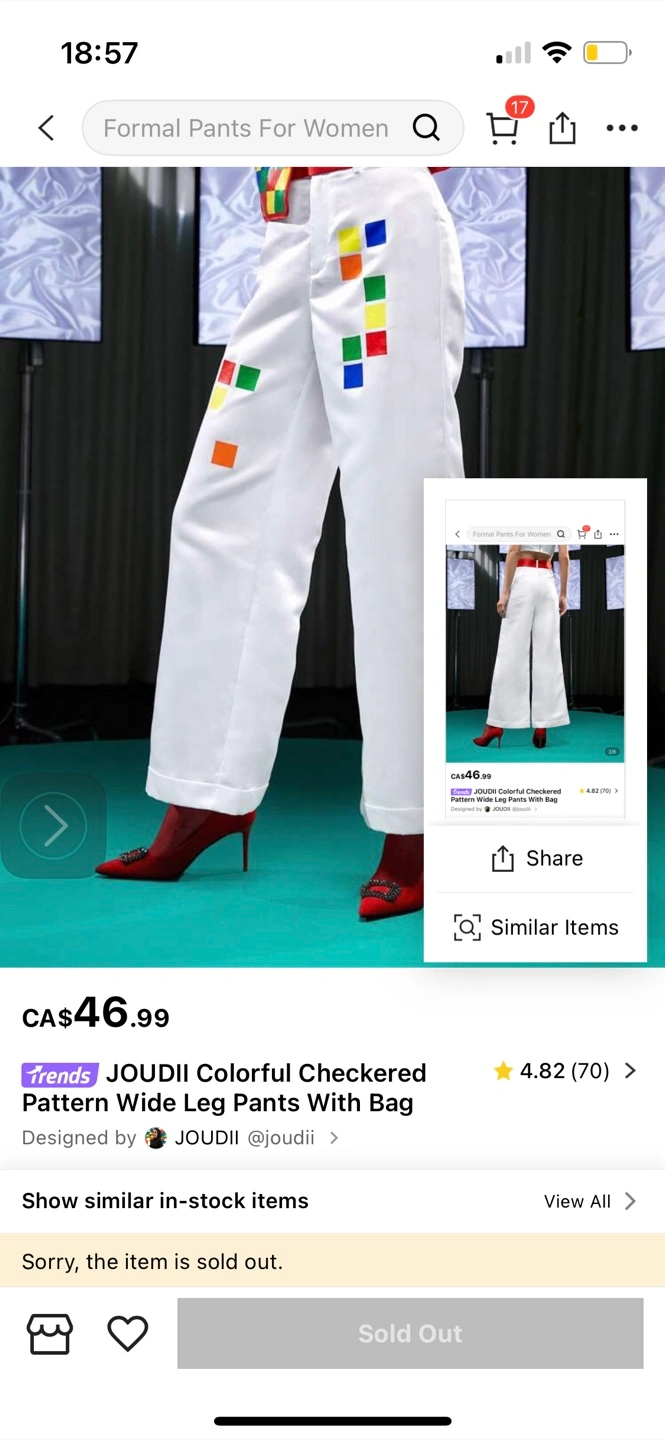Open the three-dot overflow menu
This screenshot has width=665, height=1440.
[x=622, y=128]
